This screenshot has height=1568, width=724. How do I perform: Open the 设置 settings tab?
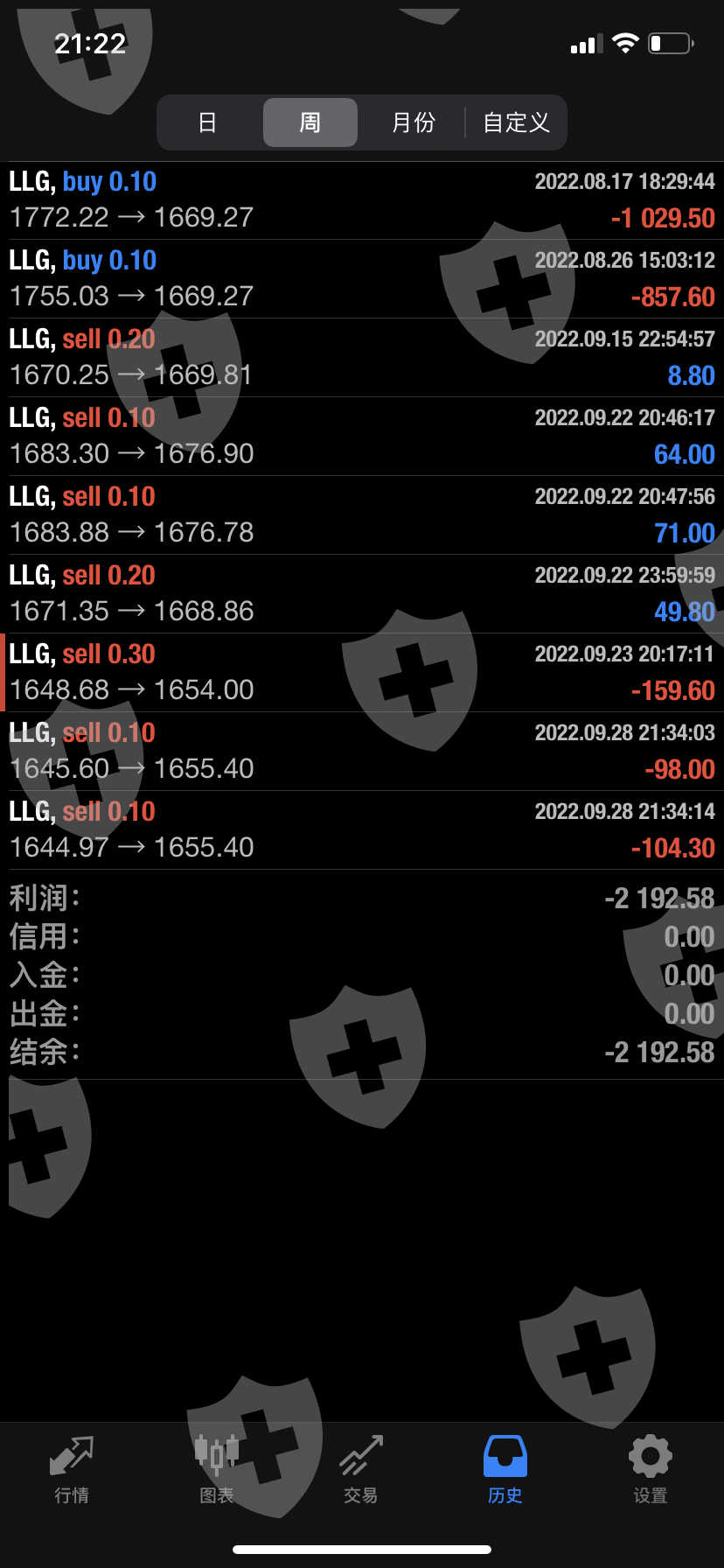click(650, 1471)
